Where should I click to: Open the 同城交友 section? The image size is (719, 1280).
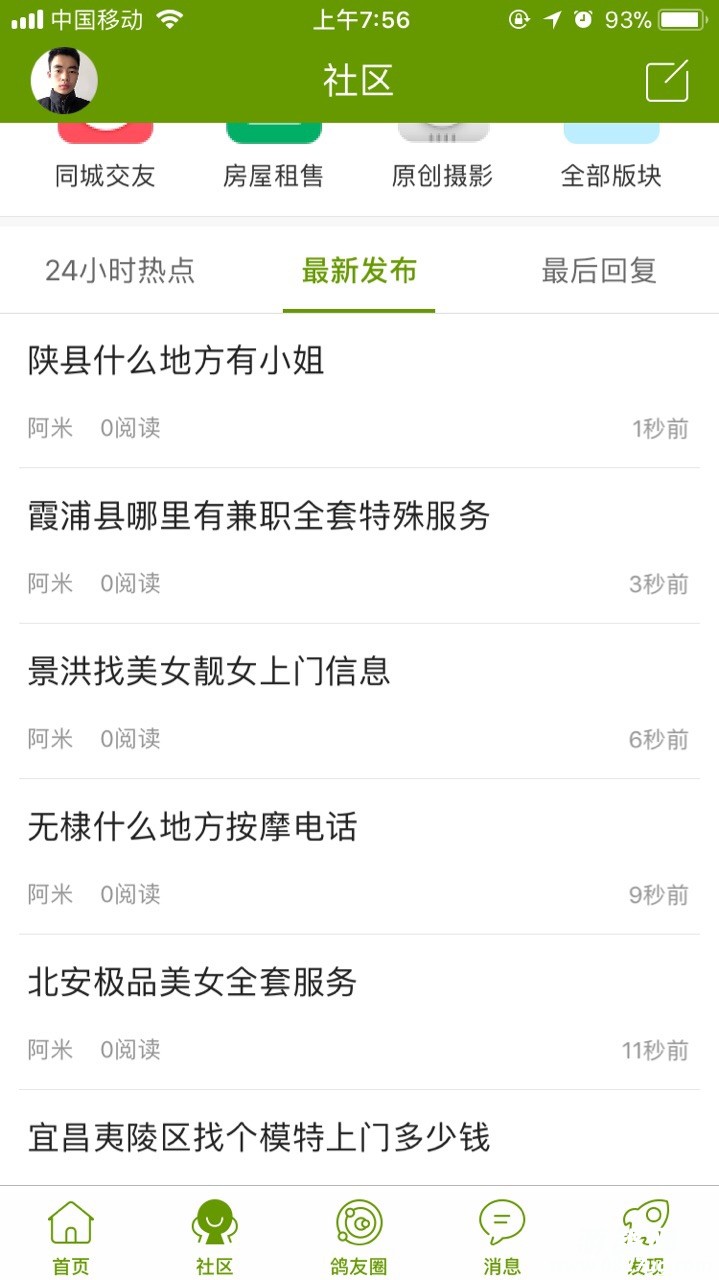pos(105,160)
